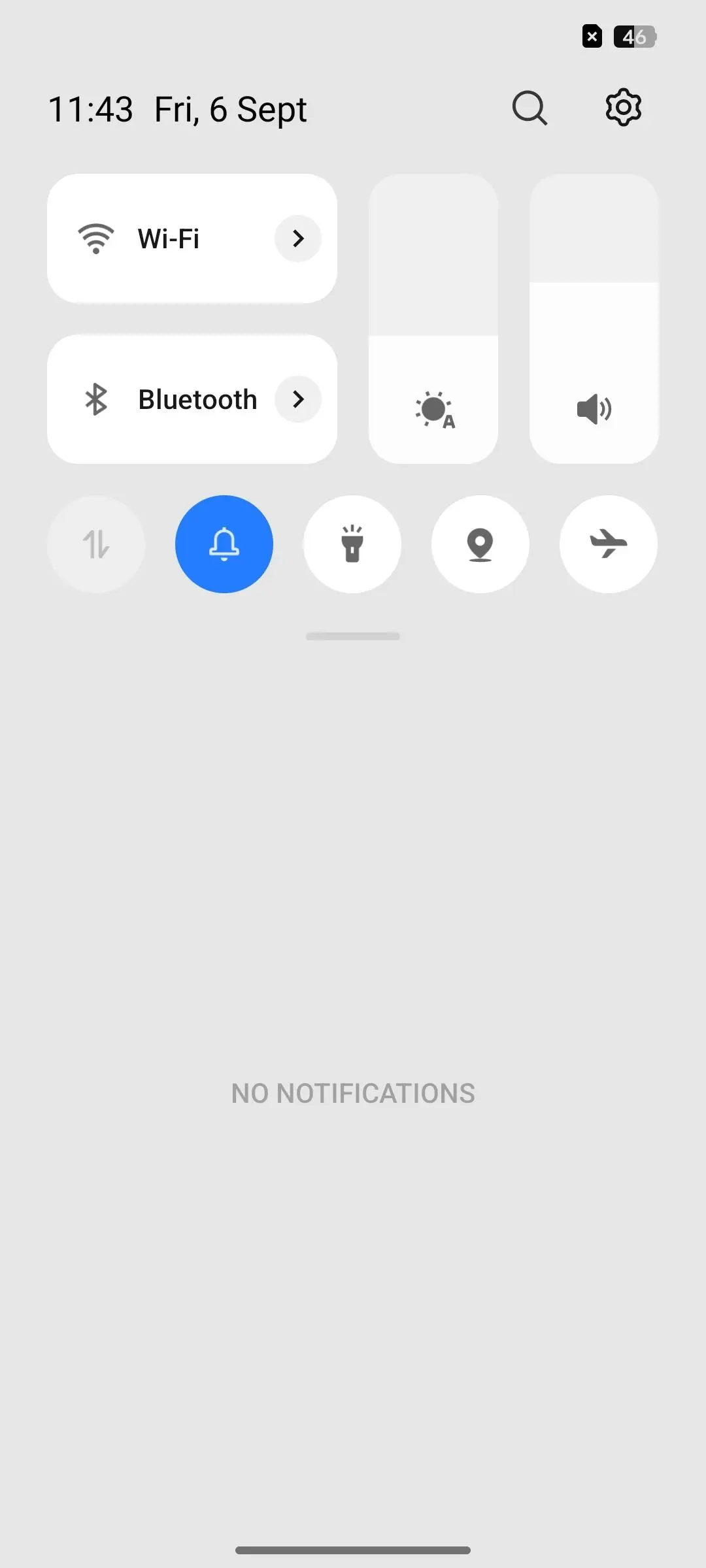706x1568 pixels.
Task: Open the Settings gear
Action: pos(622,108)
